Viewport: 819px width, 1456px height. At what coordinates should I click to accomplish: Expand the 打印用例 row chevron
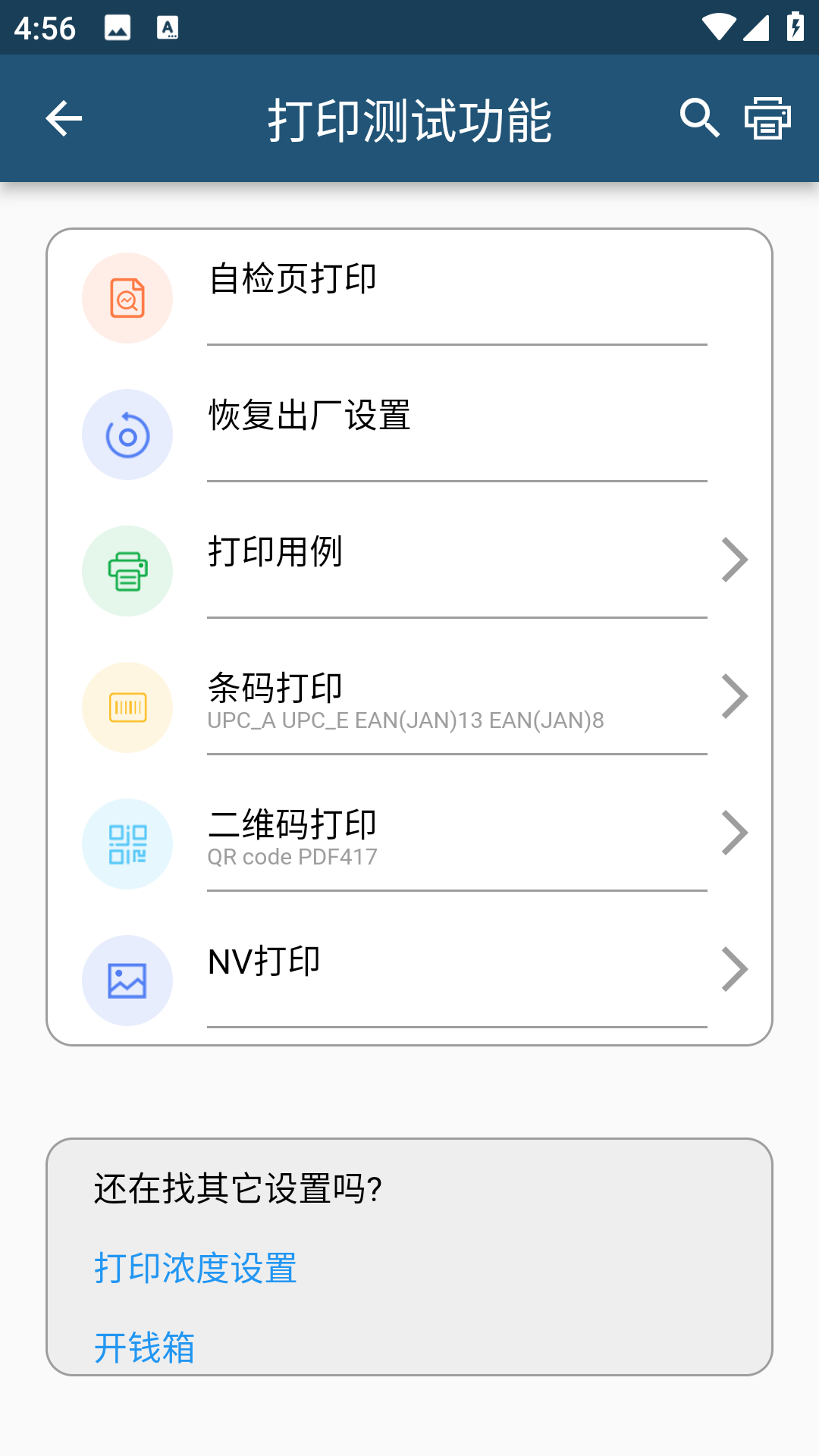click(734, 559)
